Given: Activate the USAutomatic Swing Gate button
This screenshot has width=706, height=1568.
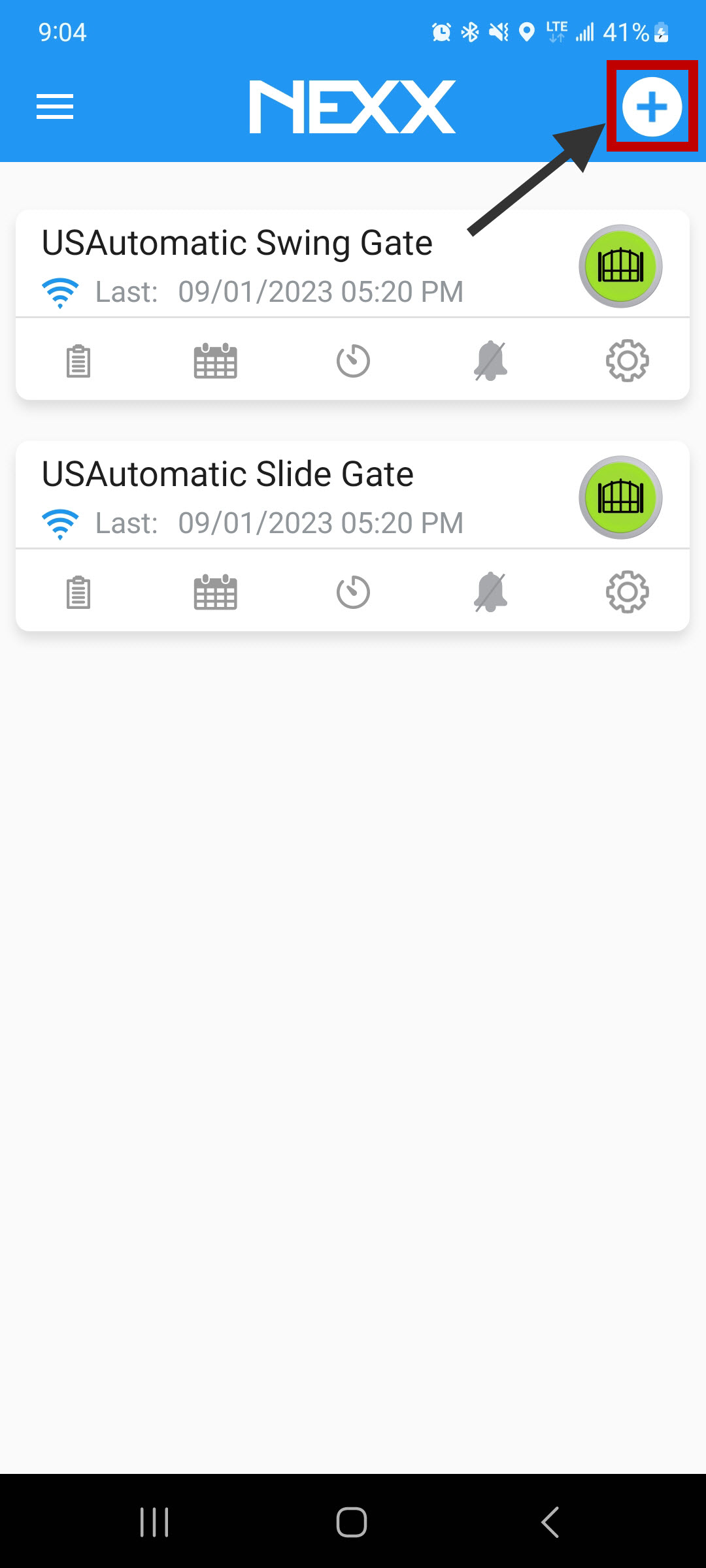Looking at the screenshot, I should point(620,267).
